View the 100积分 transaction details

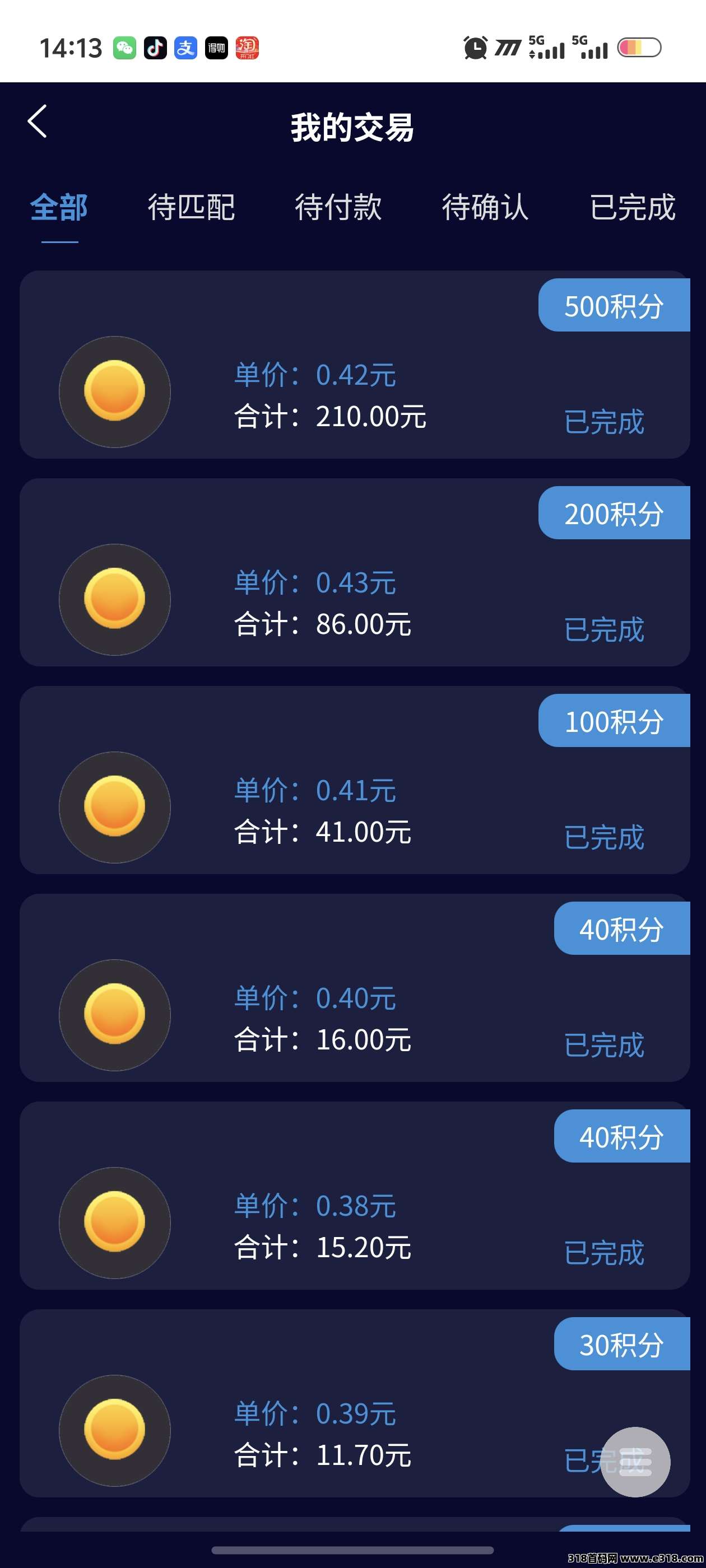(x=355, y=780)
